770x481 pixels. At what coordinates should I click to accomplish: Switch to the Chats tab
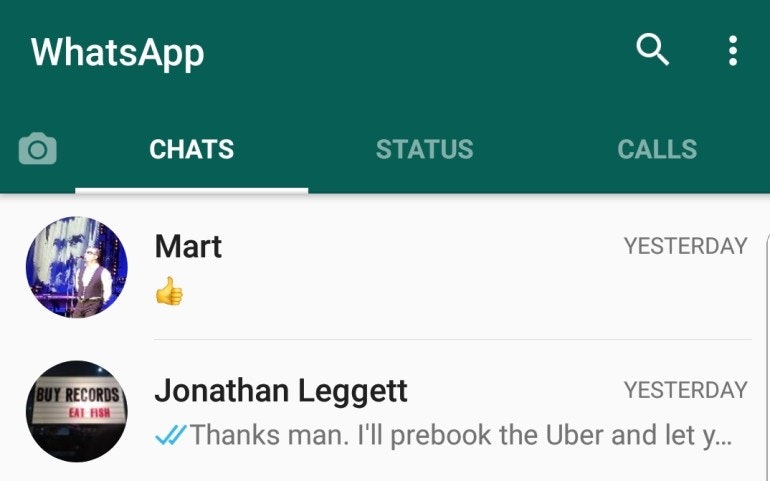click(191, 150)
